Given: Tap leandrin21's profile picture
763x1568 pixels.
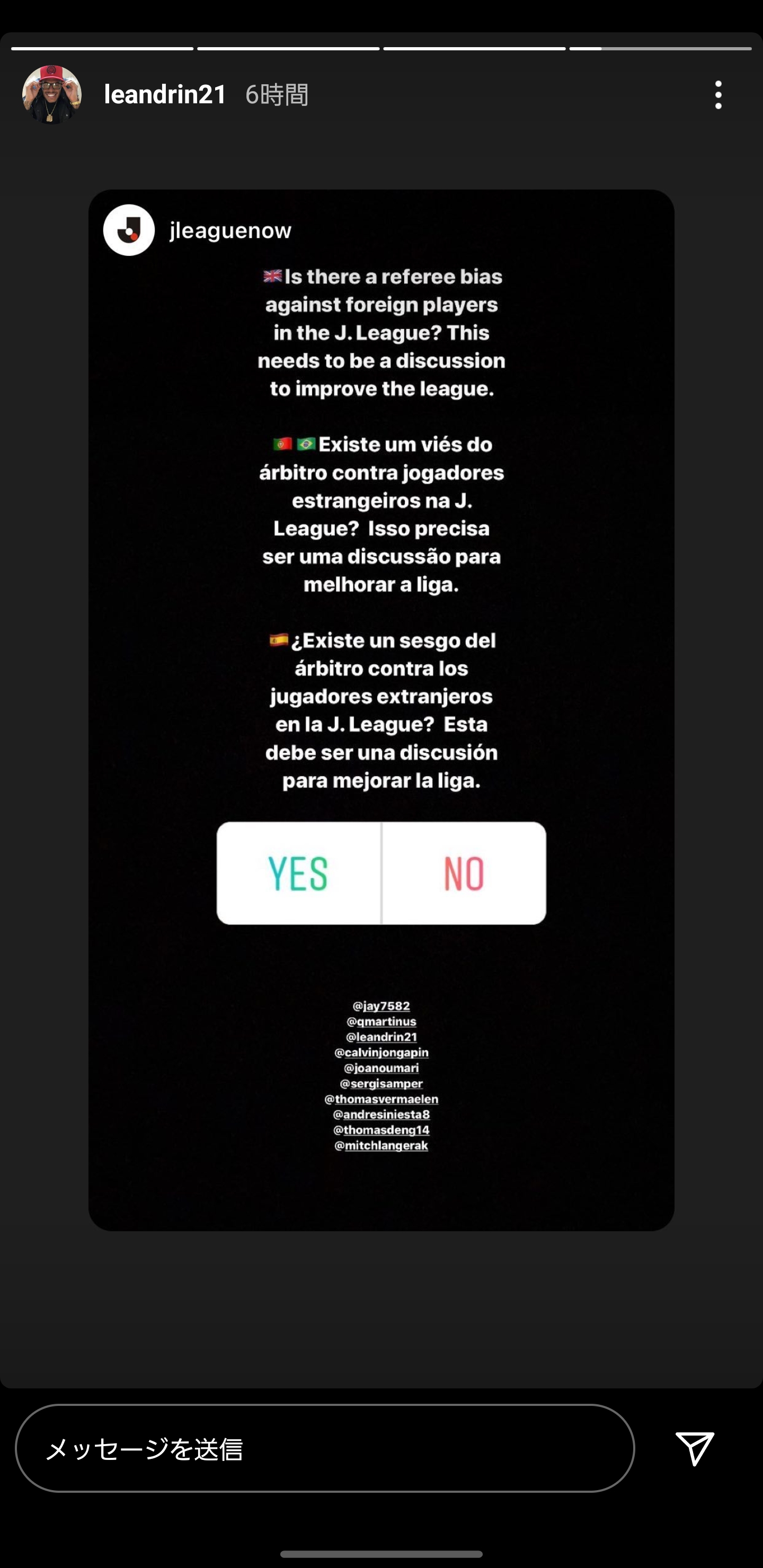Looking at the screenshot, I should [52, 95].
